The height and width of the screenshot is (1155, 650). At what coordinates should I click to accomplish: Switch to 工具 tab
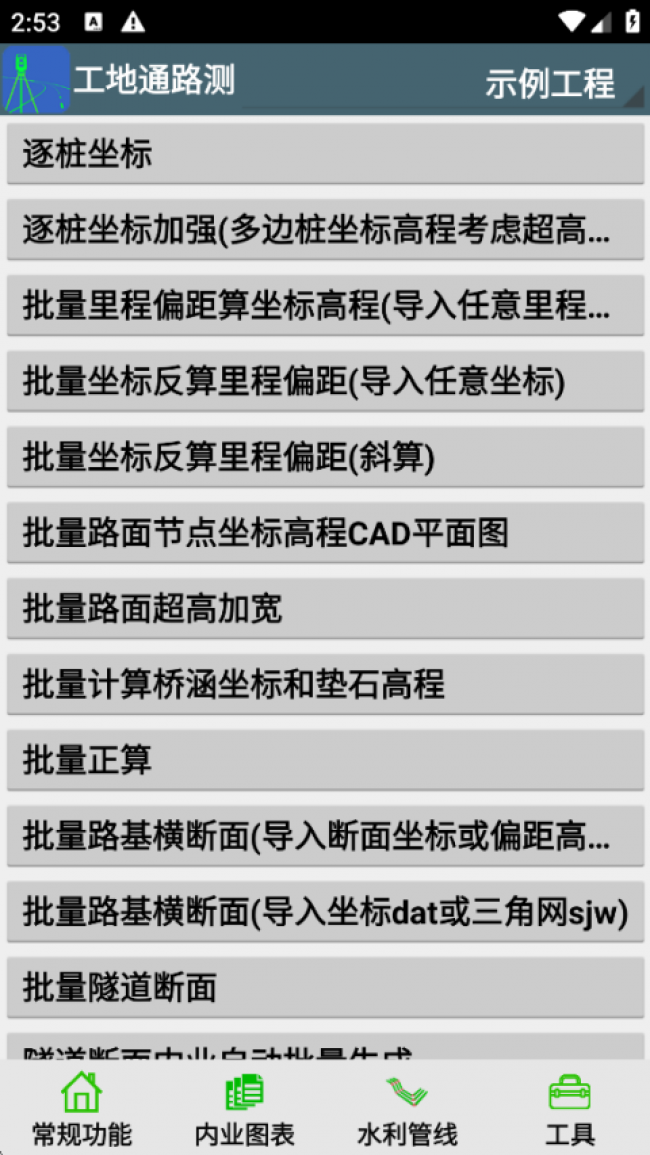(x=570, y=1109)
